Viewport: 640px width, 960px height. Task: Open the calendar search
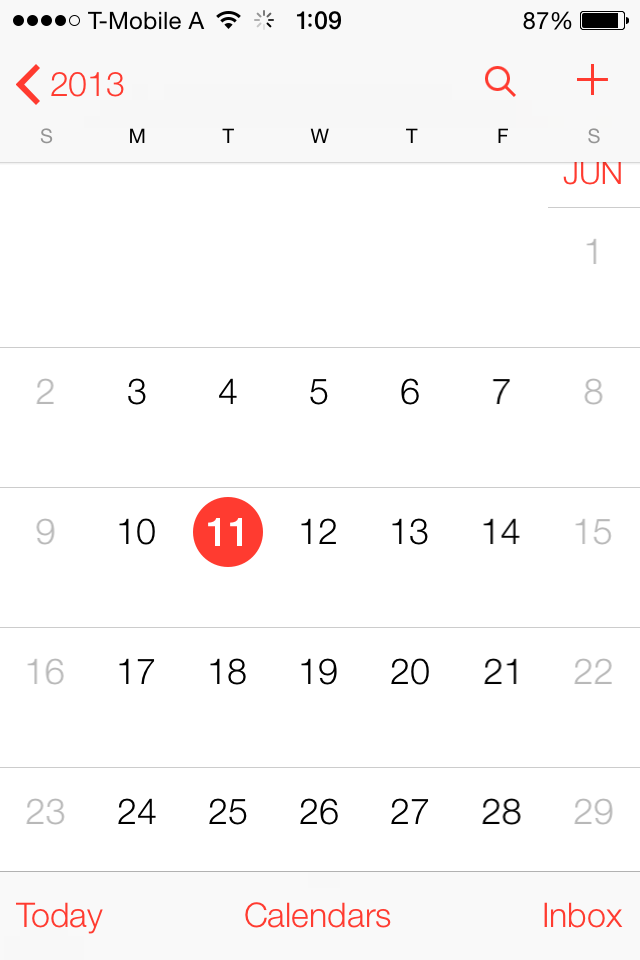point(500,82)
